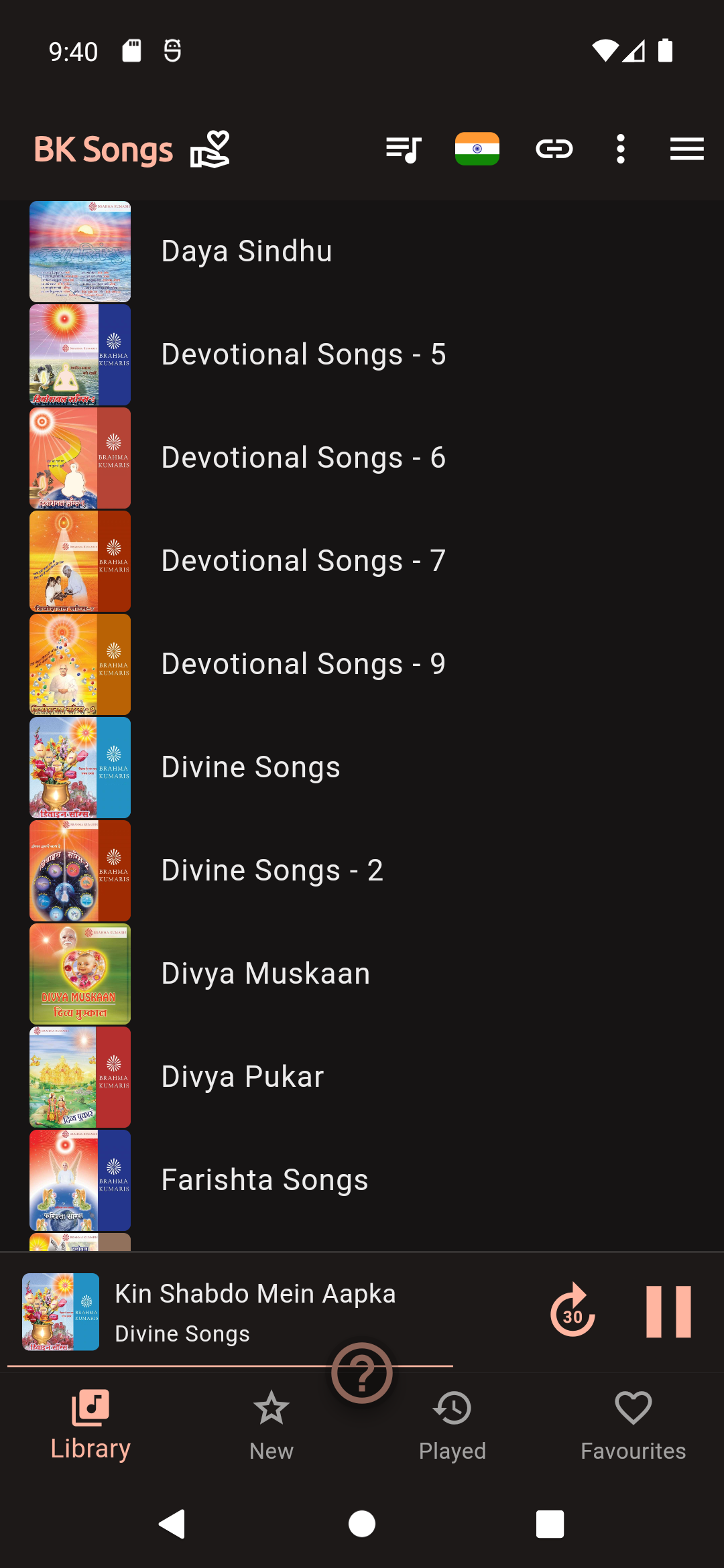
Task: Switch to the Played tab
Action: 452,1425
